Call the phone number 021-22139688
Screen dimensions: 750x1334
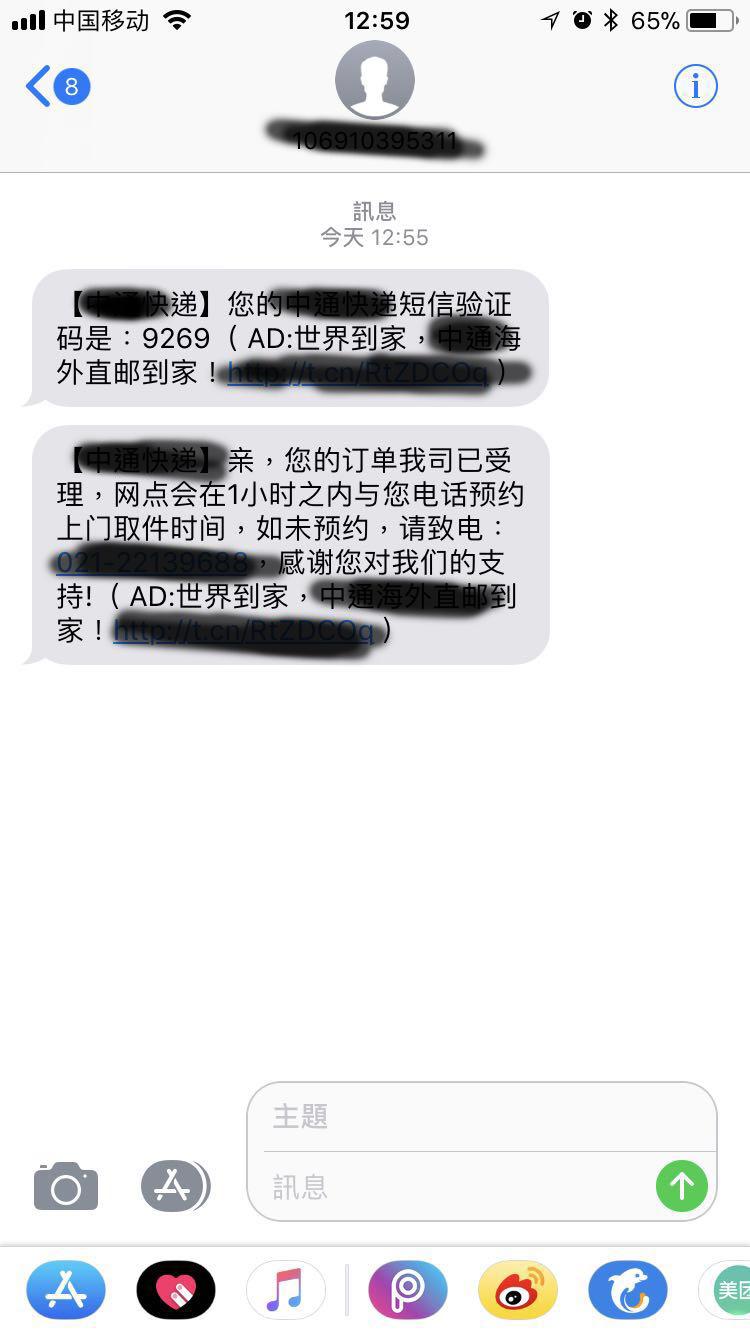point(152,562)
